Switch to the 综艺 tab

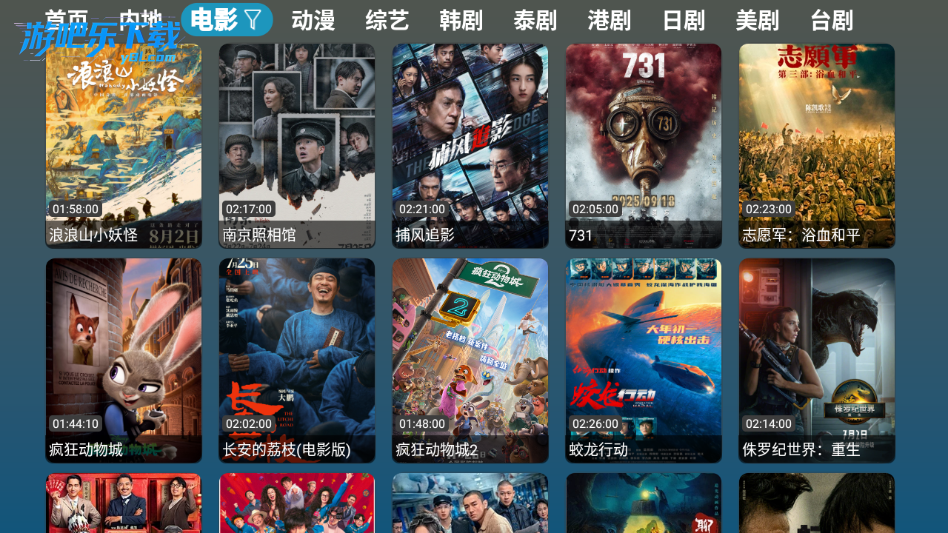click(x=387, y=20)
